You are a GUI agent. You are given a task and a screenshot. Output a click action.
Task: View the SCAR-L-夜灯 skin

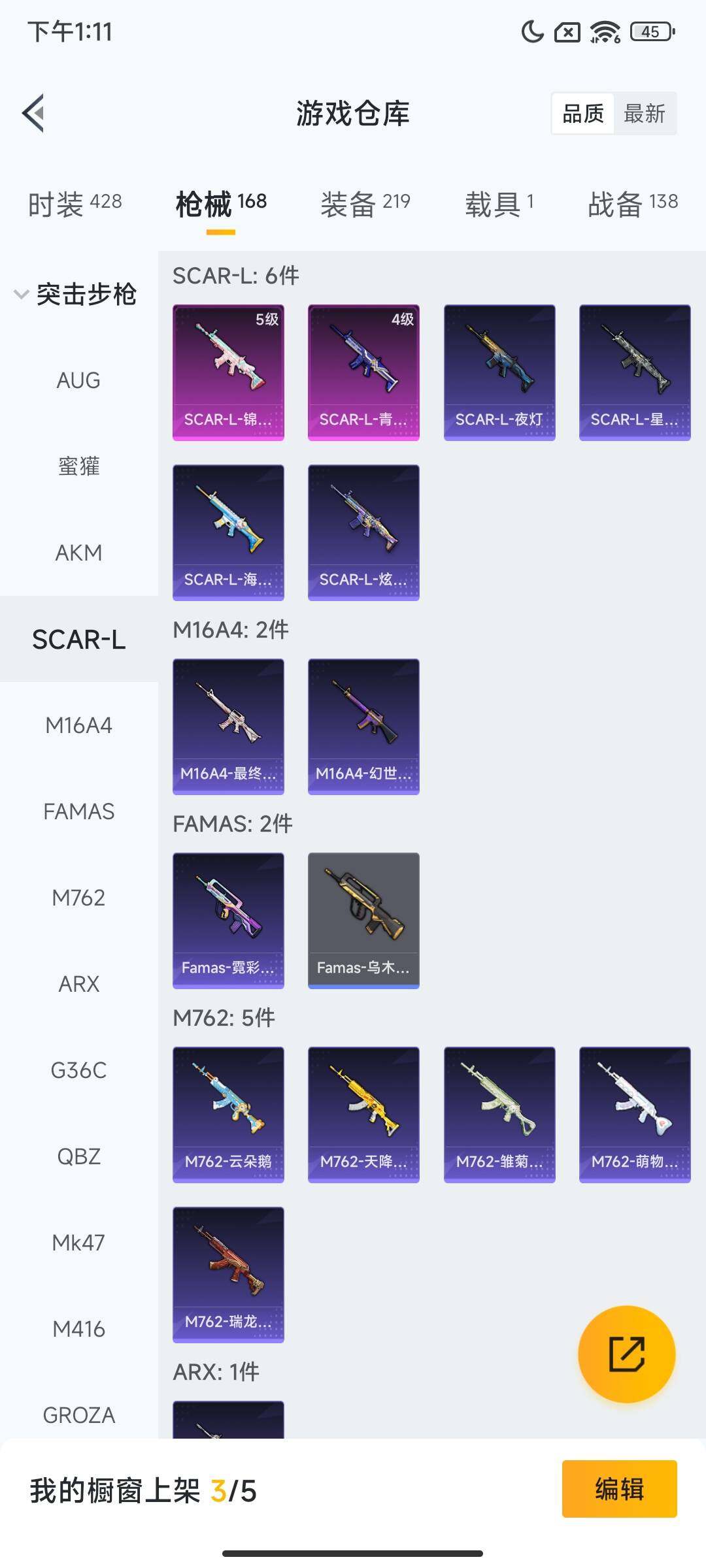pos(499,372)
